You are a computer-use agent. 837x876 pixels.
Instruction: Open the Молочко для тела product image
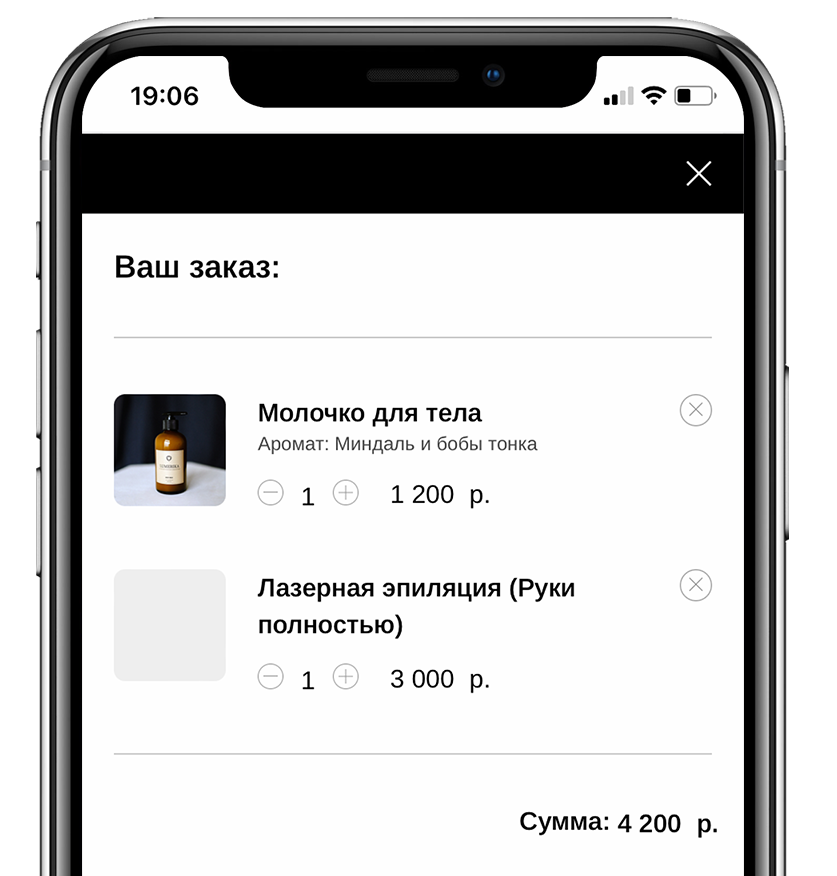[170, 450]
